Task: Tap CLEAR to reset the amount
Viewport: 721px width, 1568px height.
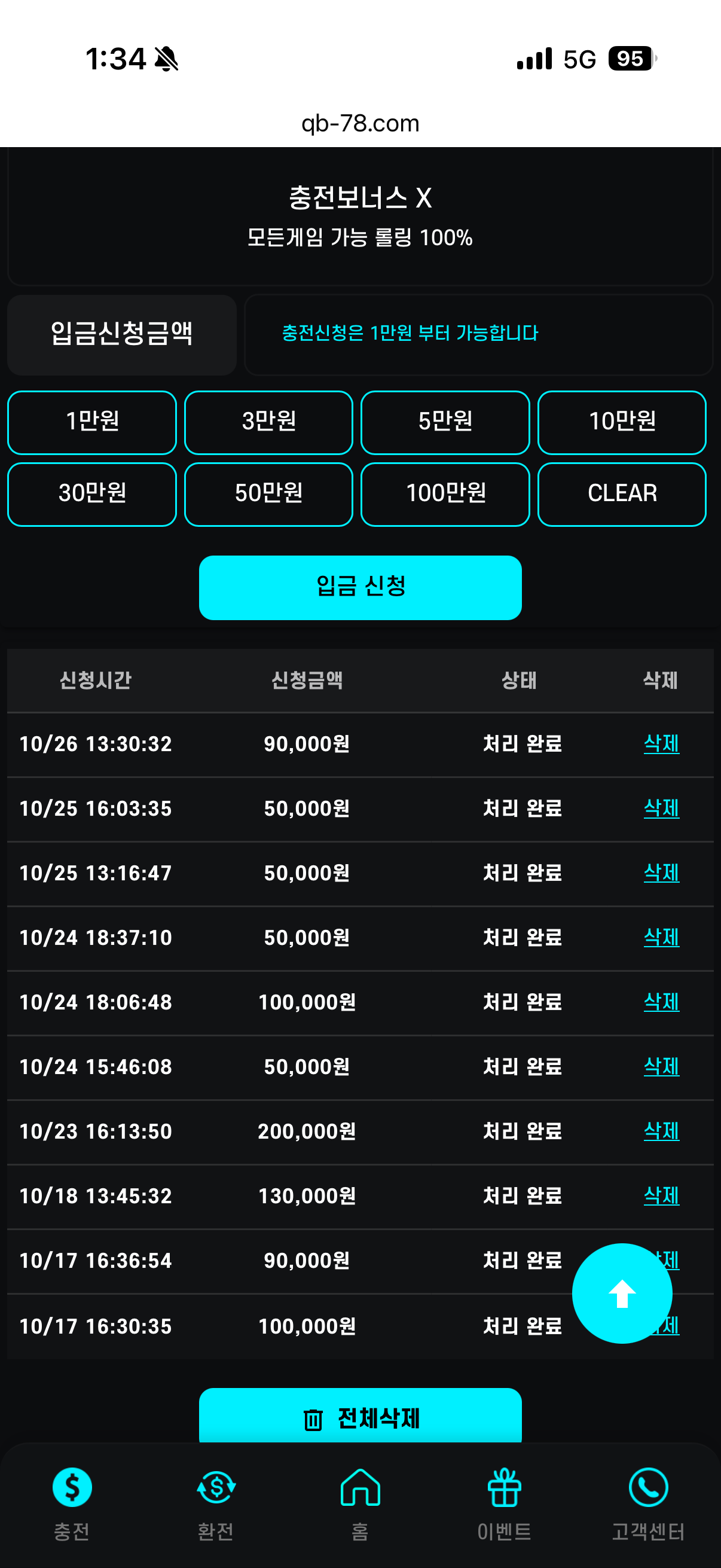Action: coord(621,493)
